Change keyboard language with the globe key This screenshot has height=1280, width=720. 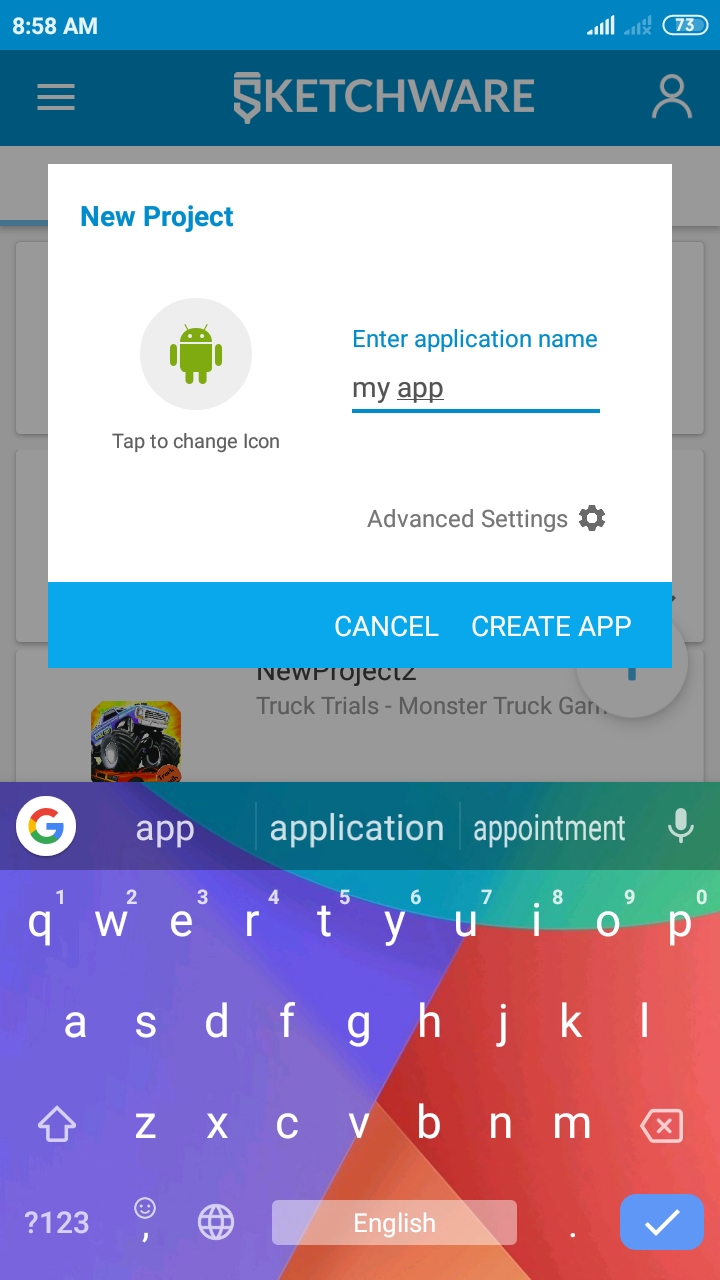(216, 1222)
